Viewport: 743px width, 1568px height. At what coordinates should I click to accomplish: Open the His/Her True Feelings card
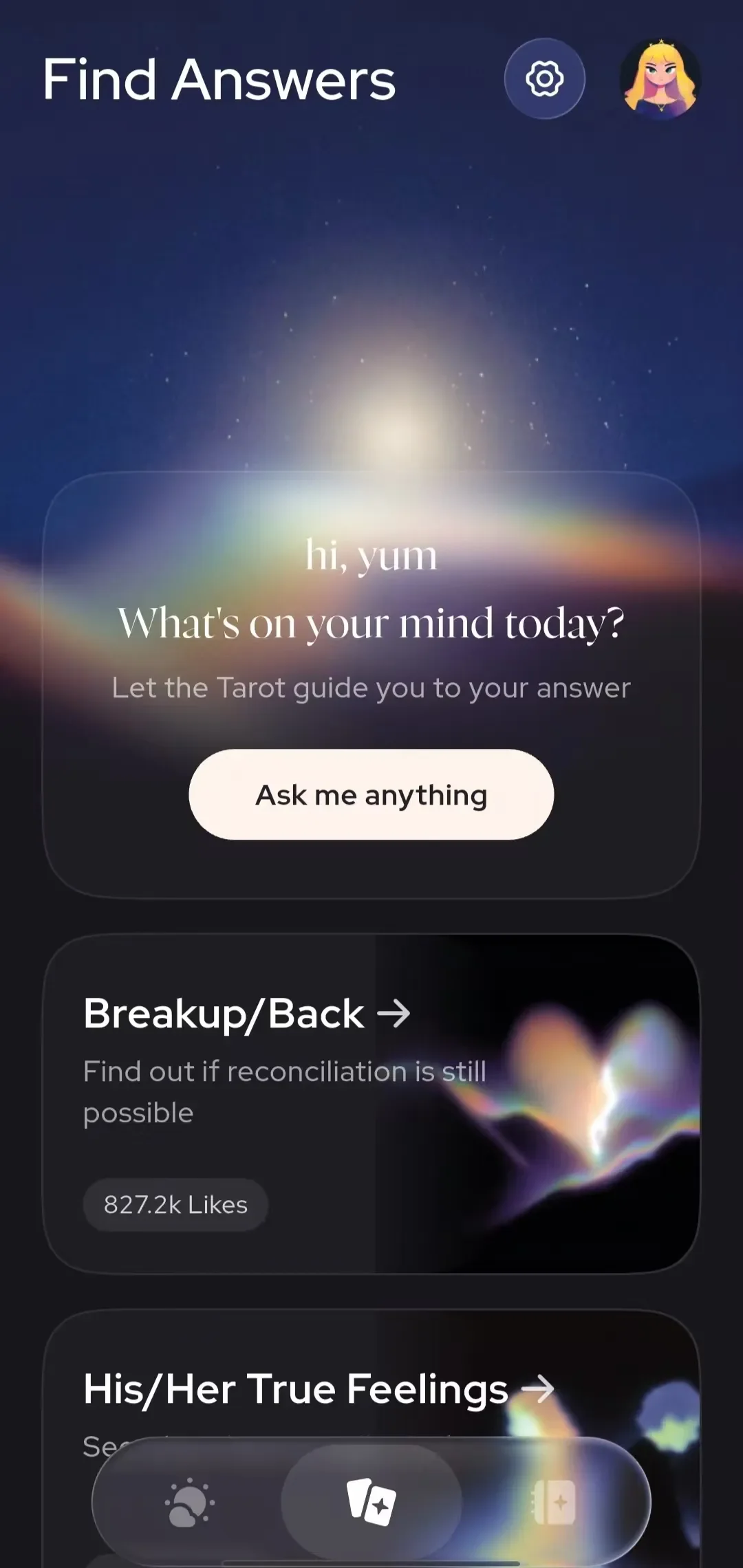[371, 1437]
